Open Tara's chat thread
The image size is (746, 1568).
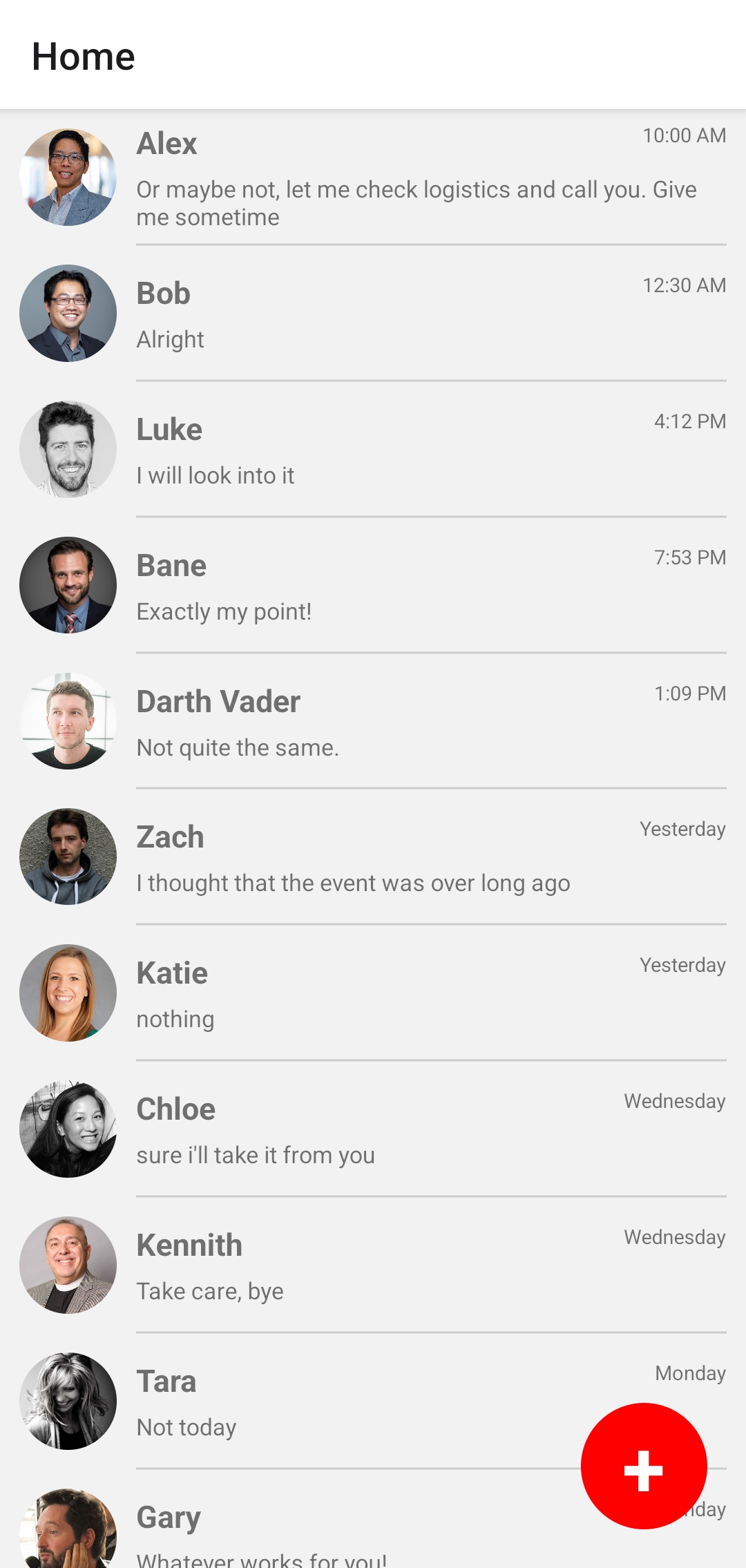click(345, 1402)
